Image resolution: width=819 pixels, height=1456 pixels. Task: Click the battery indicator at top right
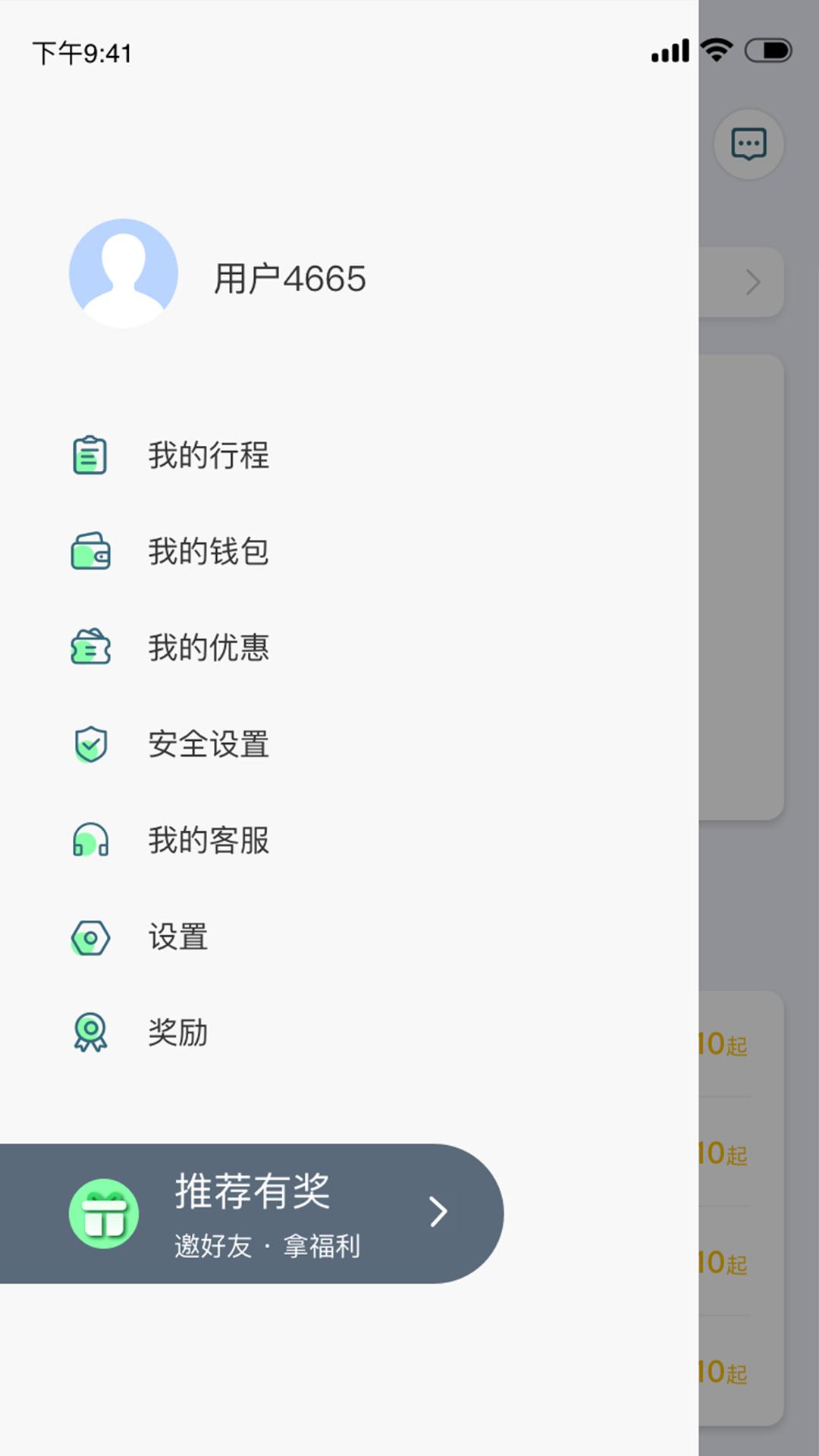(768, 50)
